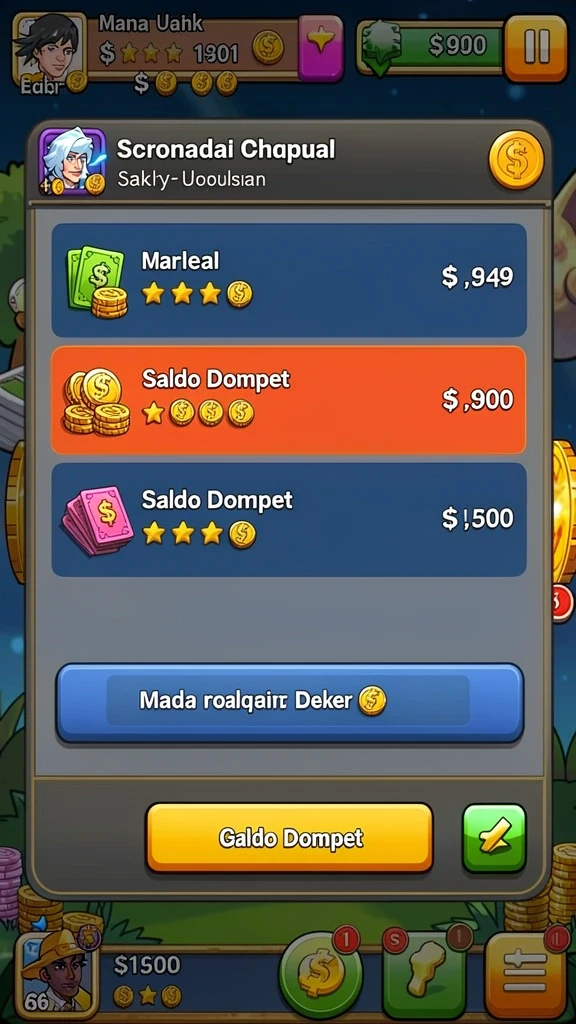
Task: Tap the gold coin icon in dialog header
Action: click(516, 159)
